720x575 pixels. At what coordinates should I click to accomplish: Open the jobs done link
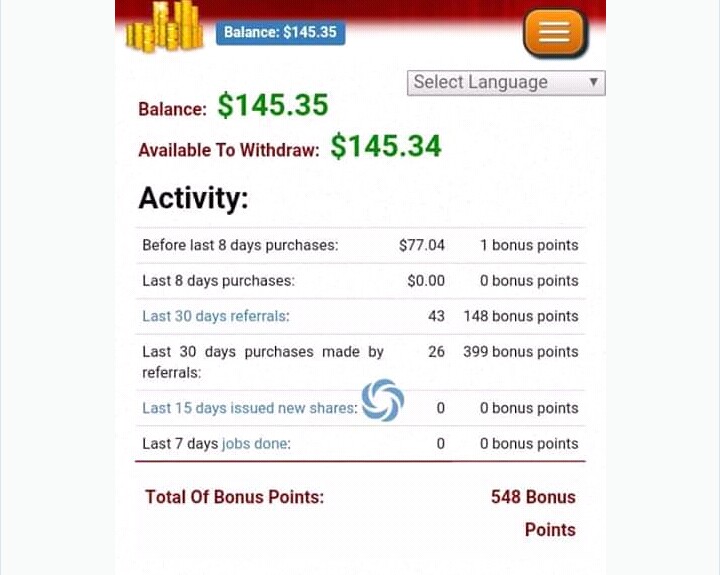point(254,444)
